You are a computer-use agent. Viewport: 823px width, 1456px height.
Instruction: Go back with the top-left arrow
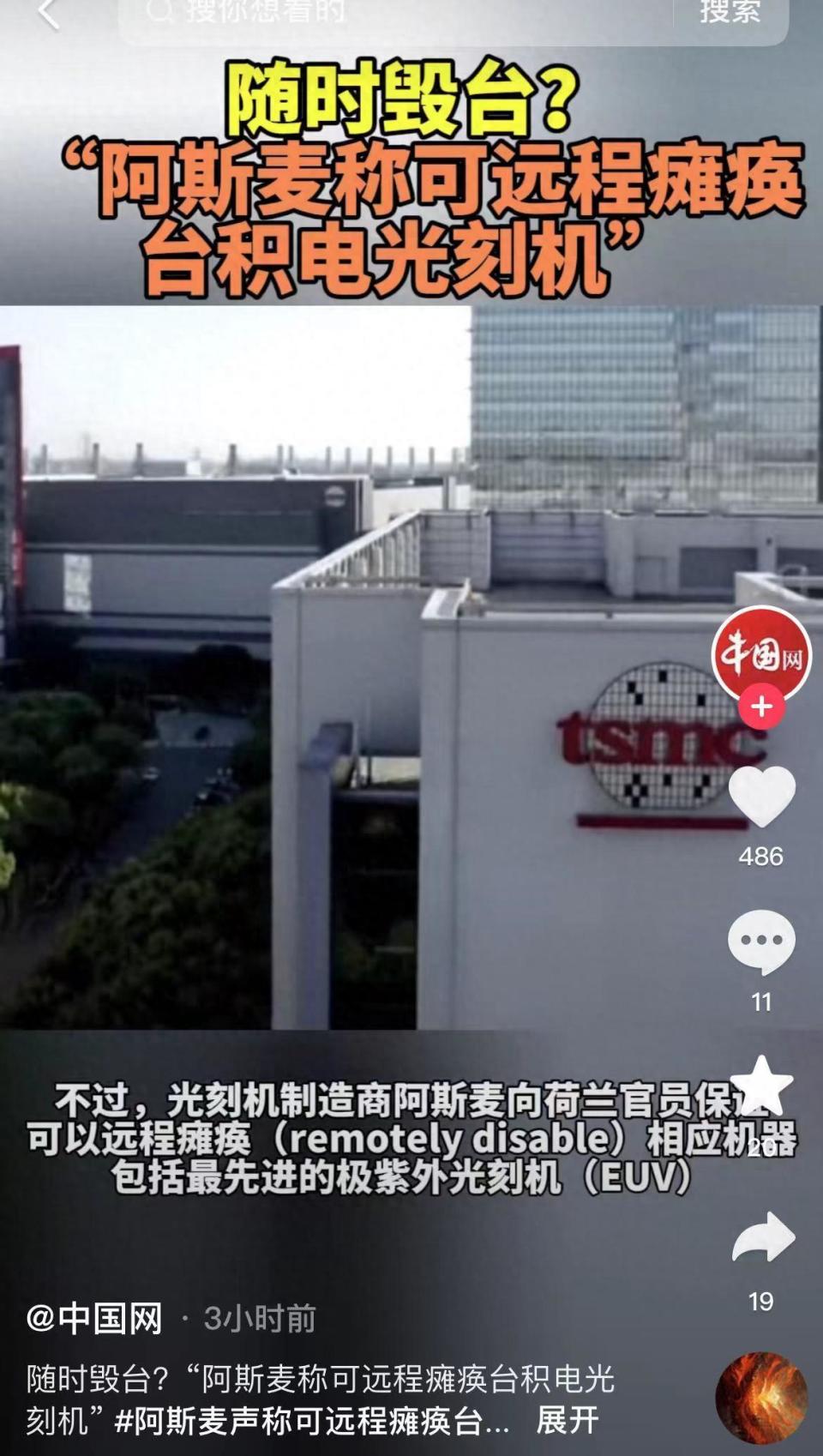[49, 14]
